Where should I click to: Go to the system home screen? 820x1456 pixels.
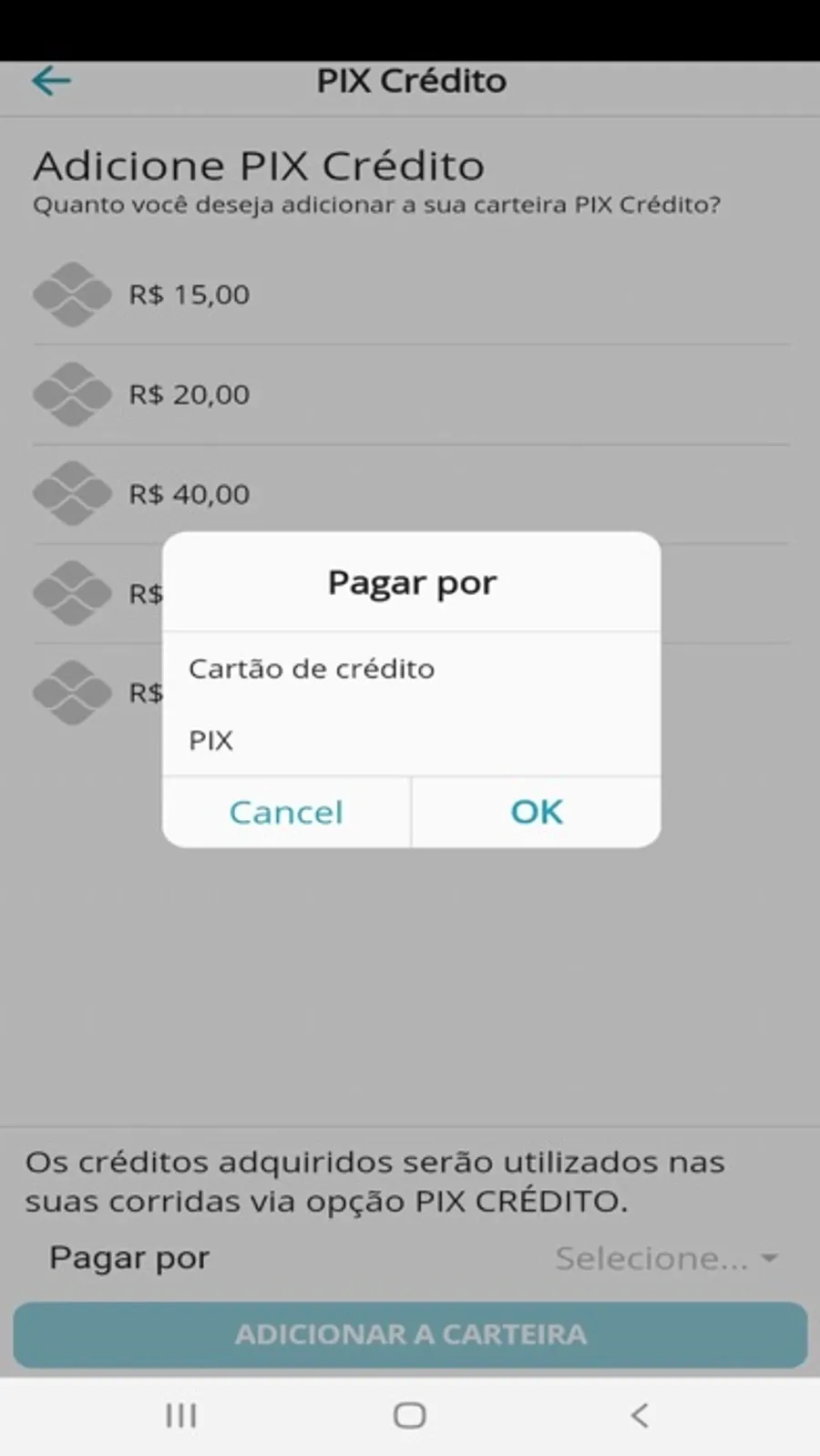[409, 1415]
